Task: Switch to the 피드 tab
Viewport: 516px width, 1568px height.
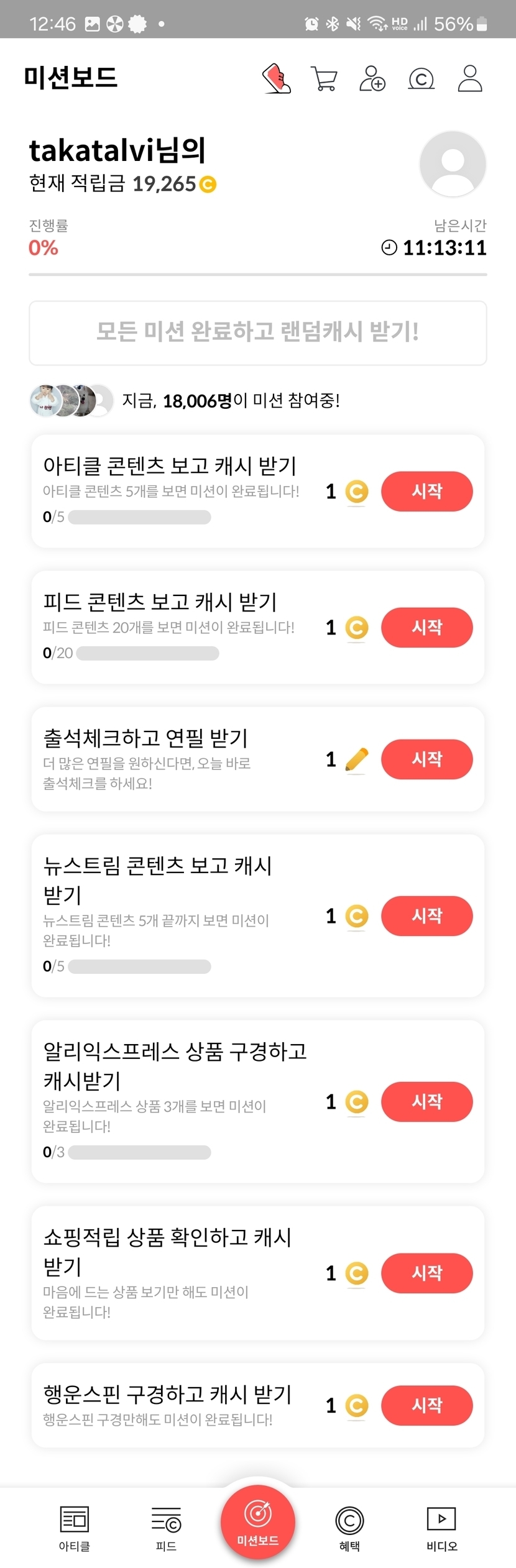Action: (166, 1528)
